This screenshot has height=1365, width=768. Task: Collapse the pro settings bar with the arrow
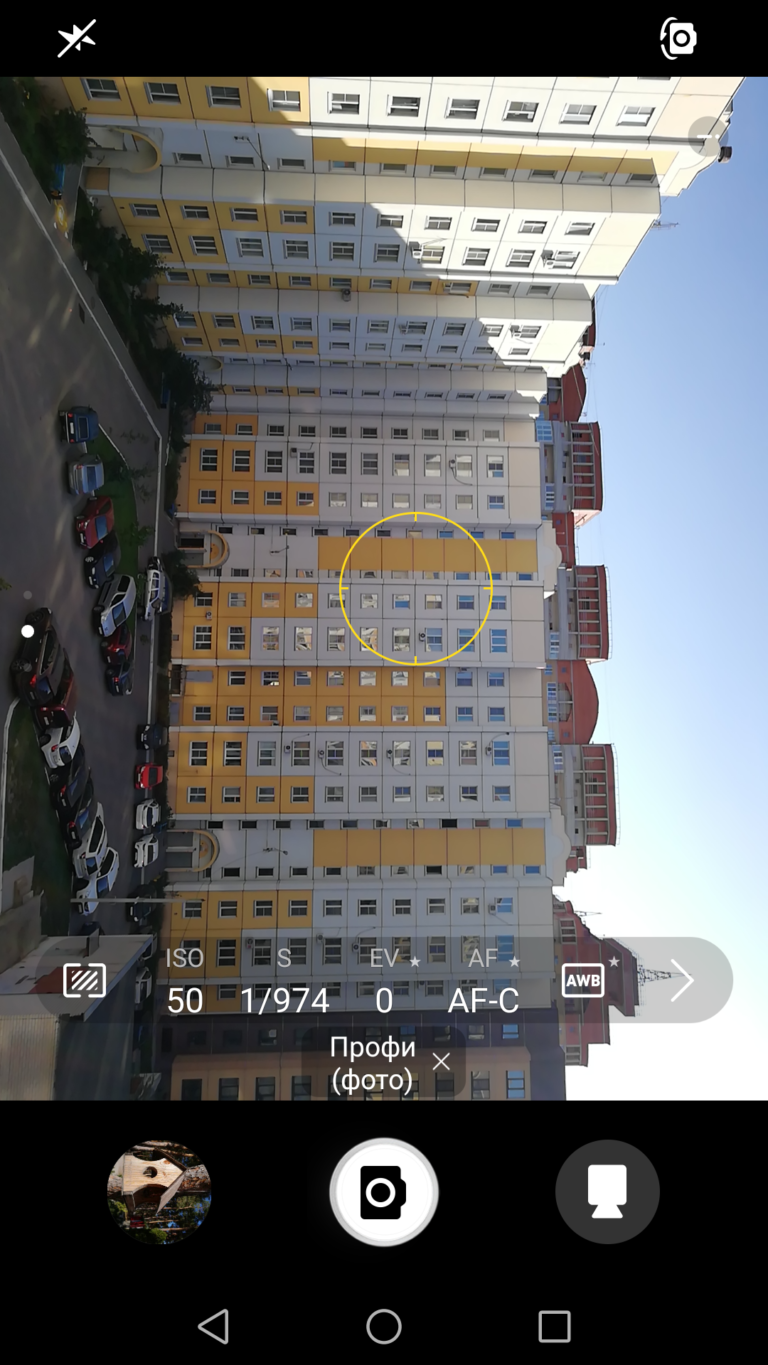(x=682, y=980)
